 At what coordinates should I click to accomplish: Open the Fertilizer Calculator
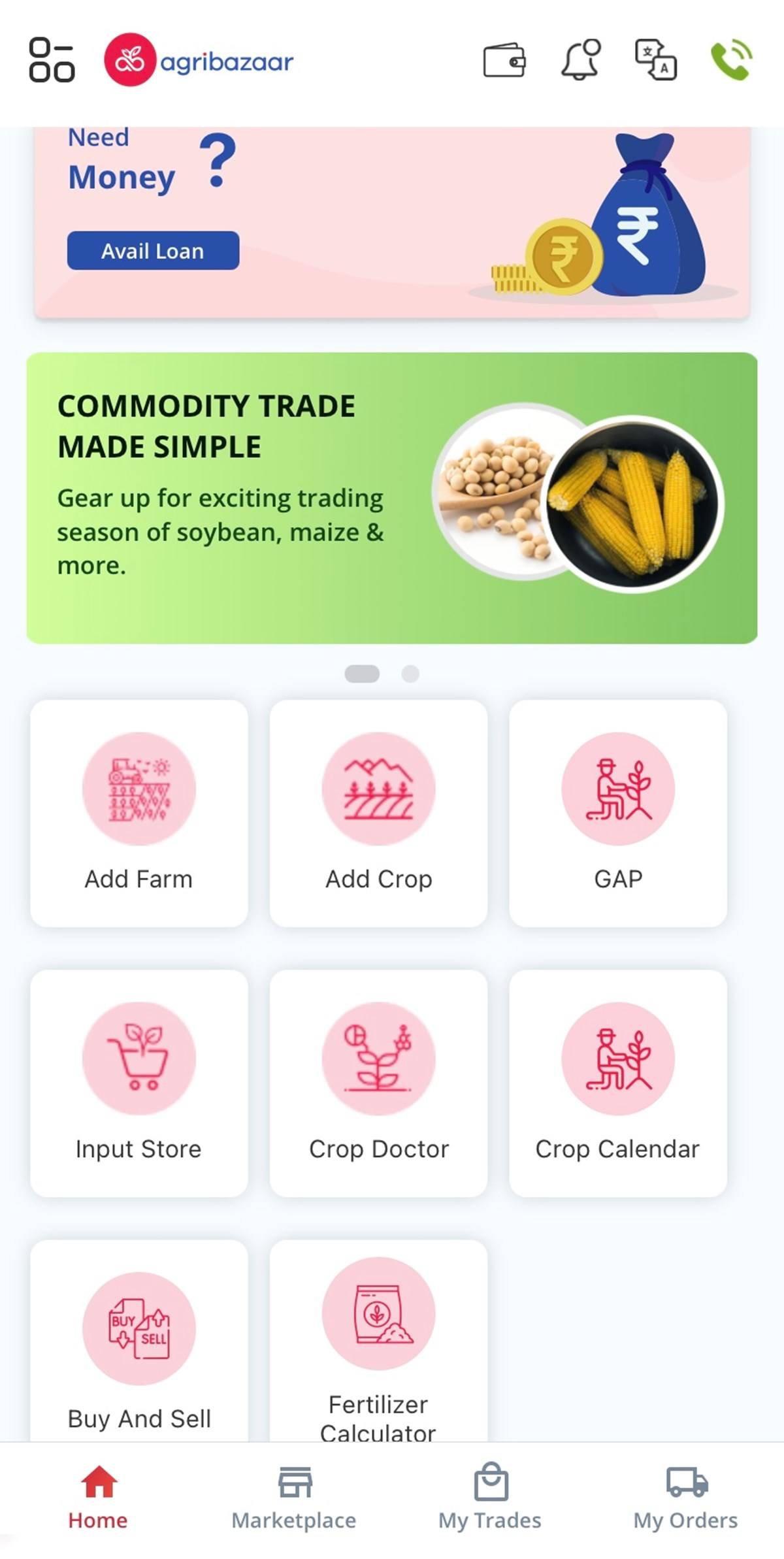378,1346
